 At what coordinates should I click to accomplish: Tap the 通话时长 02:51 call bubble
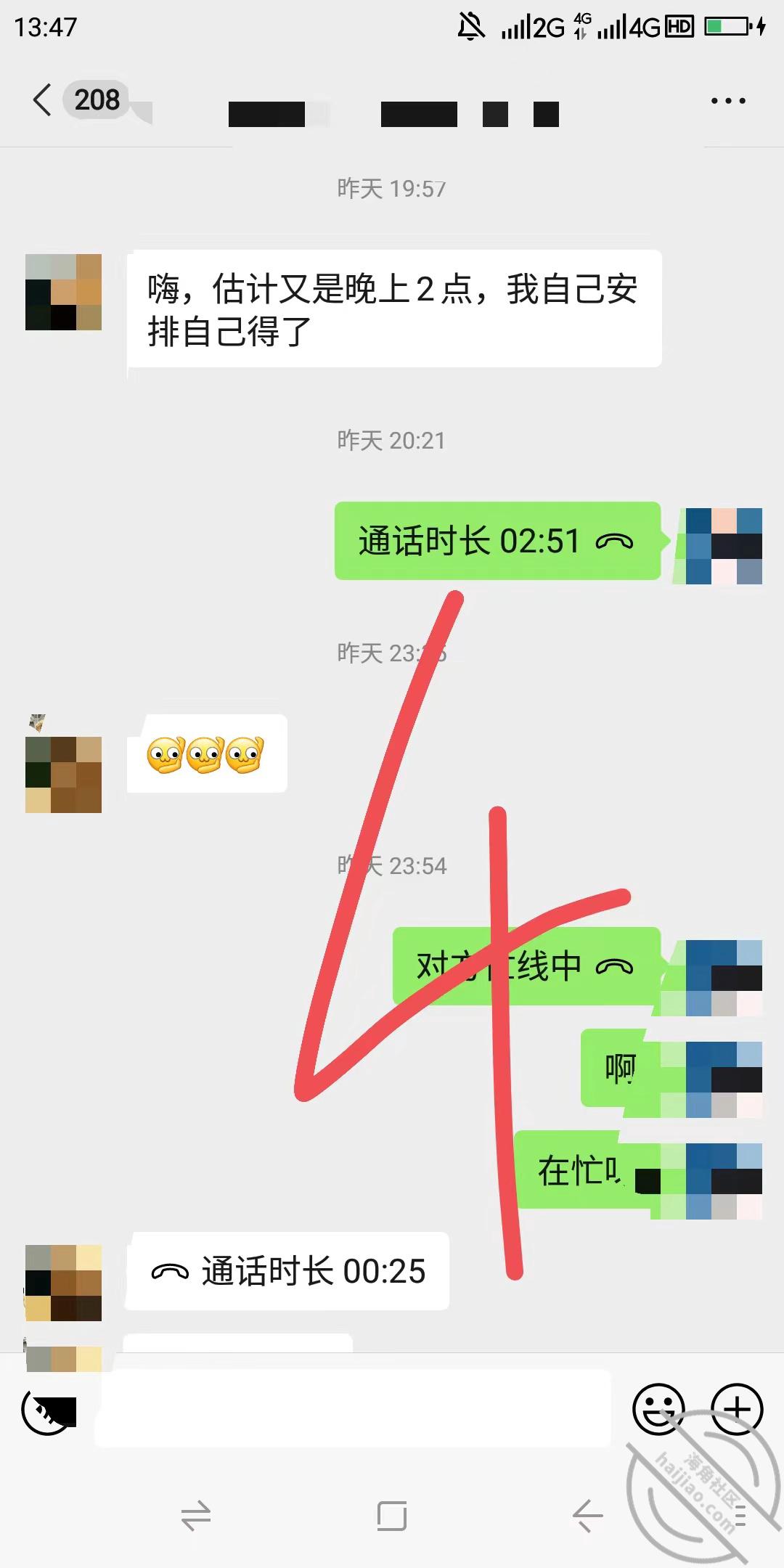(497, 541)
